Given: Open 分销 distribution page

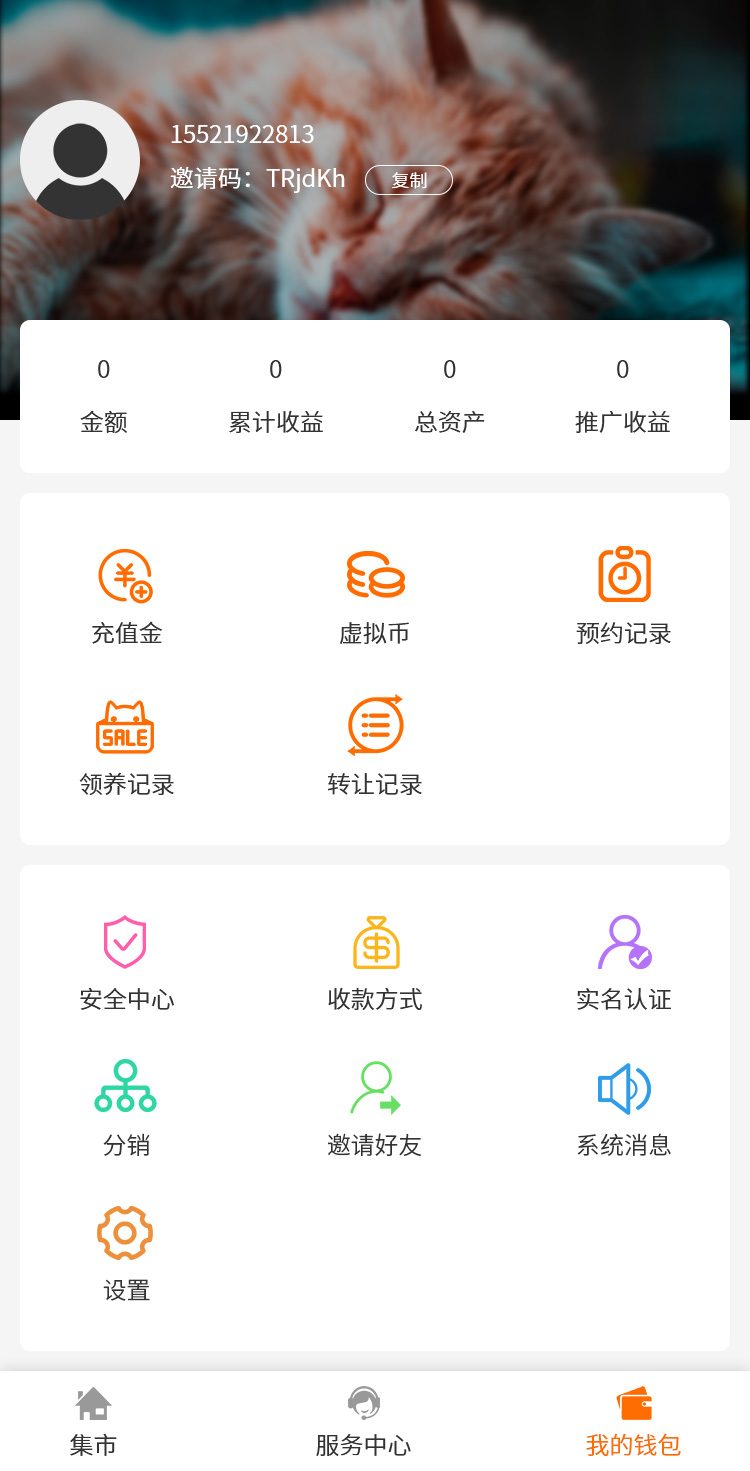Looking at the screenshot, I should coord(126,1108).
